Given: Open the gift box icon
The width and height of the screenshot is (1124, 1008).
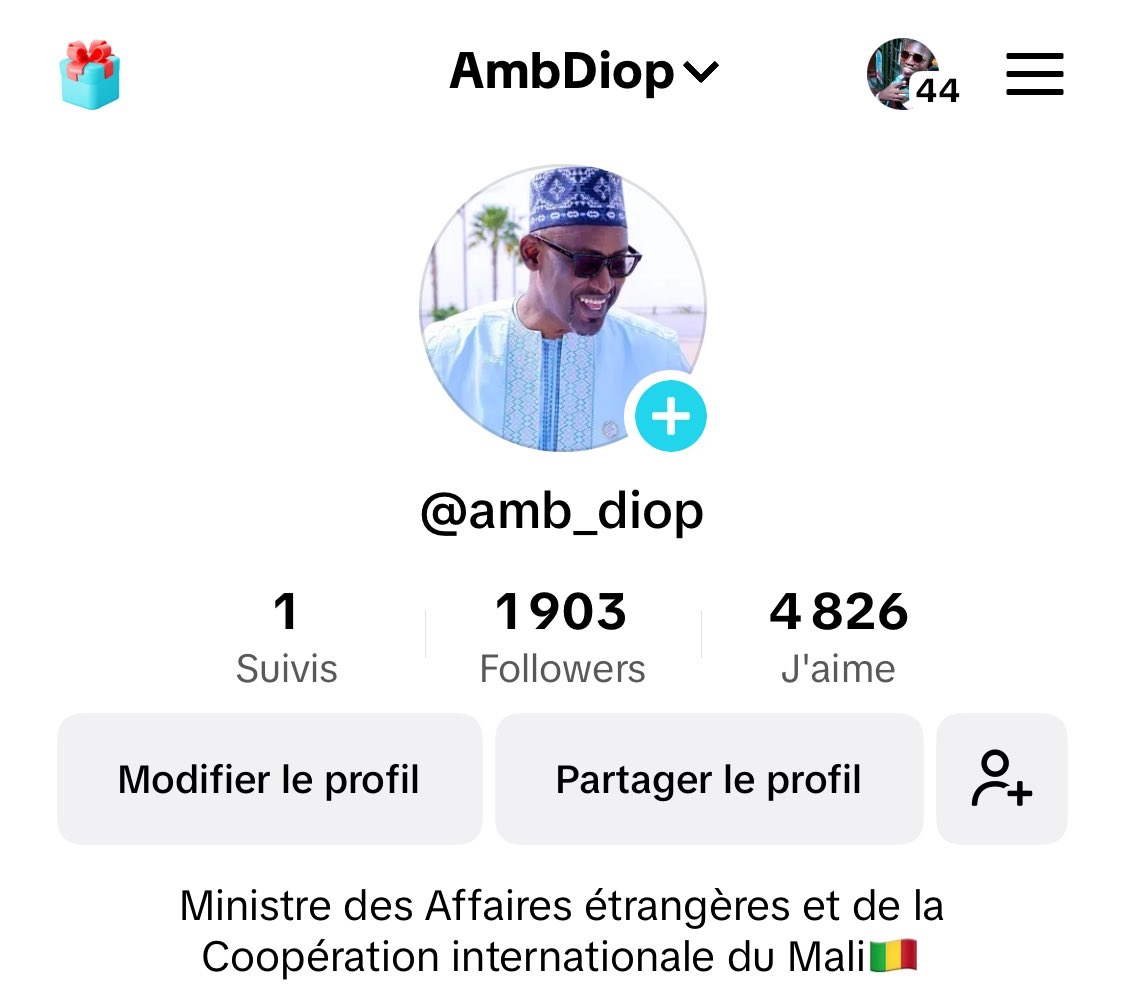Looking at the screenshot, I should click(x=90, y=74).
